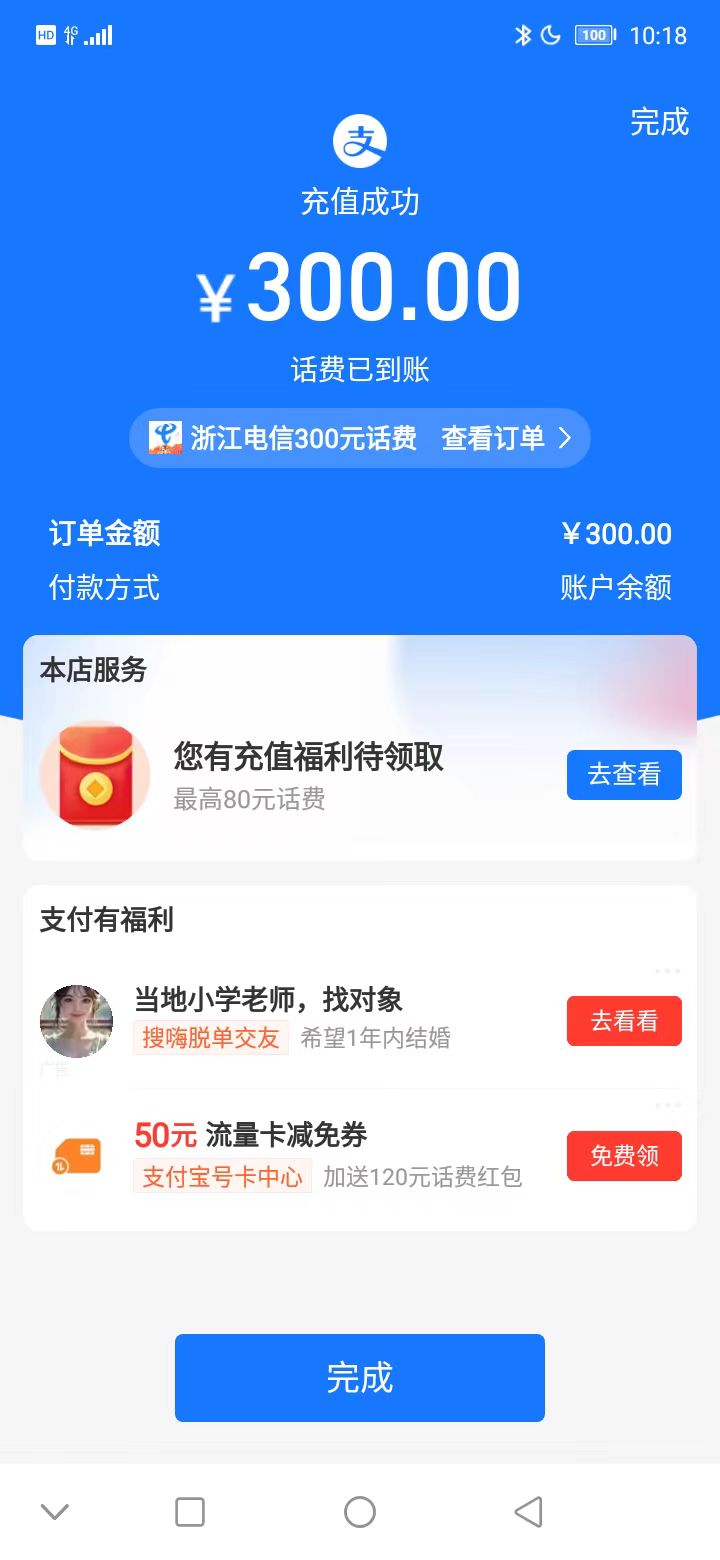Return to the system home screen
Screen dimensions: 720x1560
click(x=360, y=1511)
